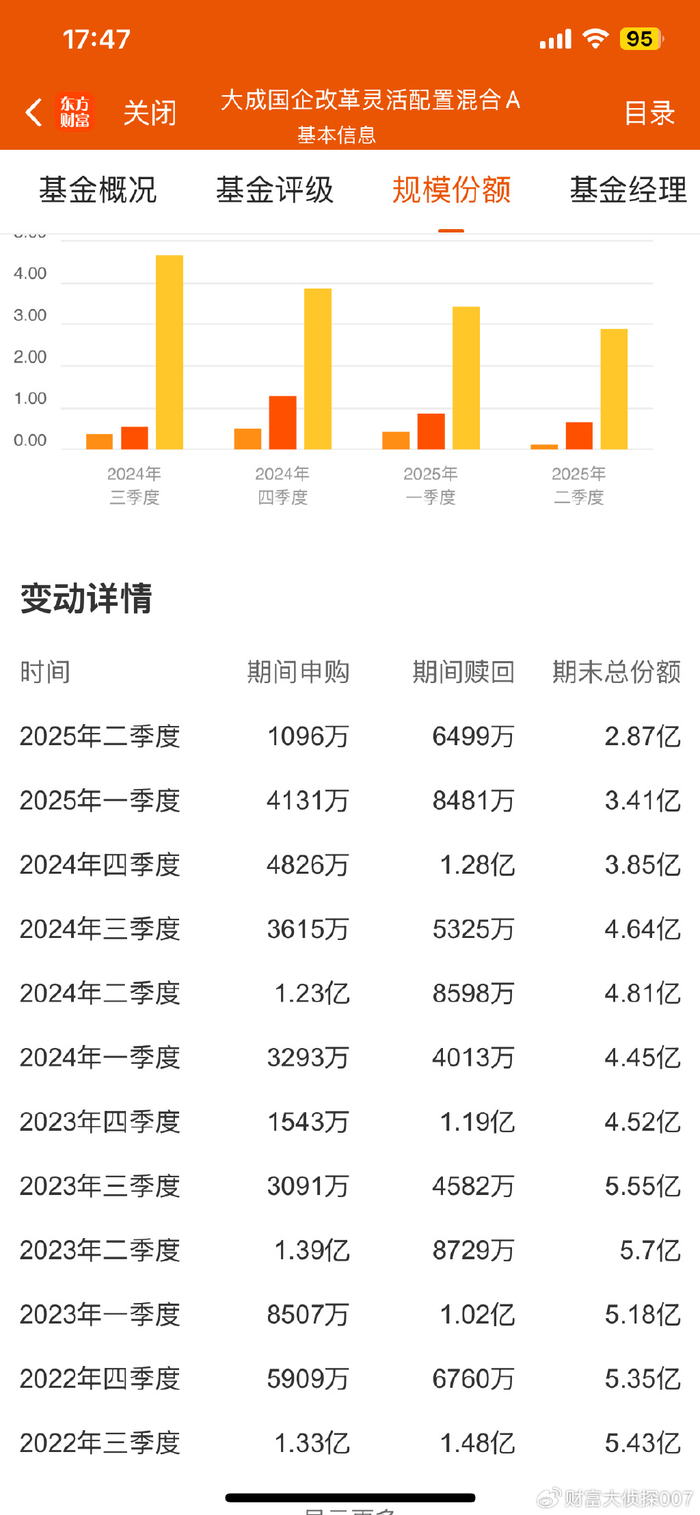This screenshot has width=700, height=1515.
Task: Switch to the 基金评级 tab
Action: [275, 190]
